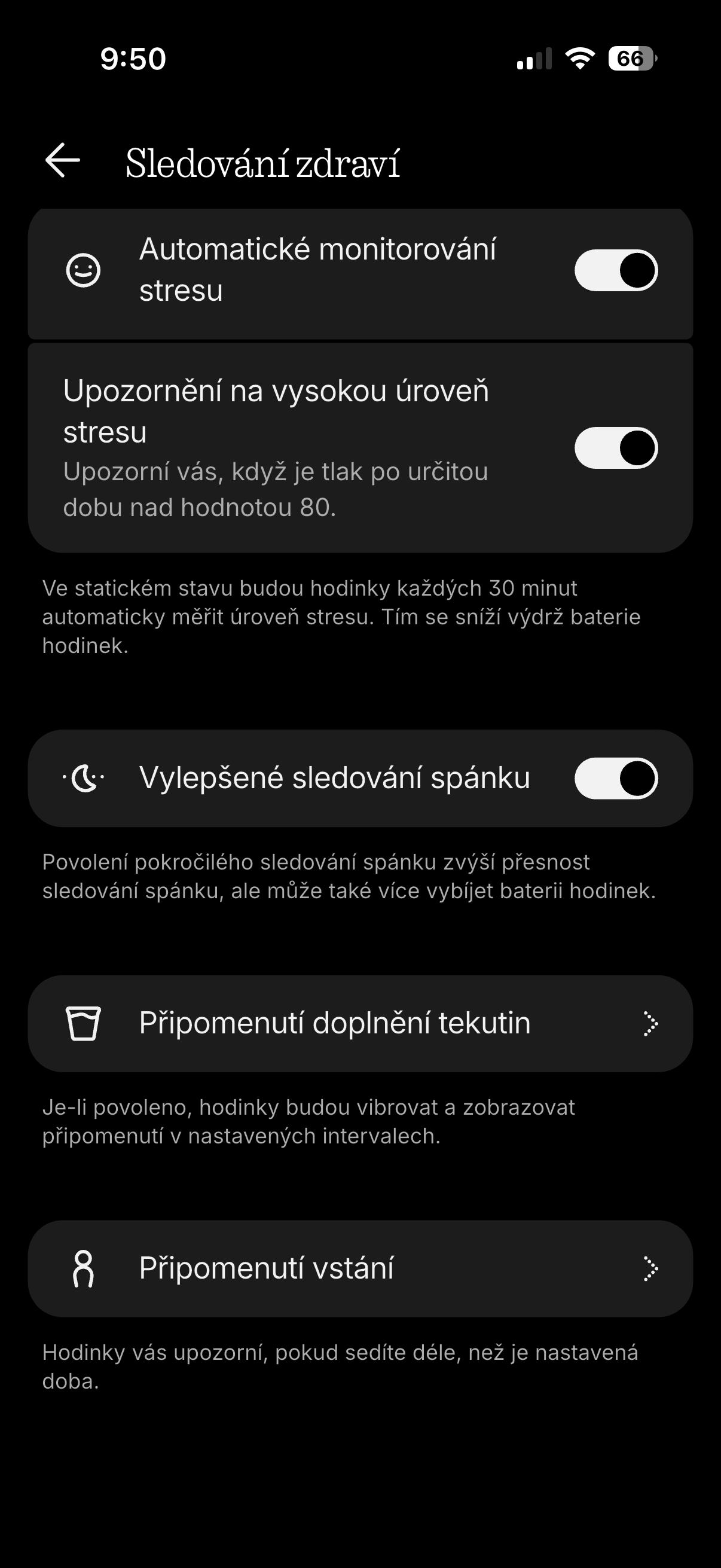The image size is (721, 1568).
Task: Go back from Sledování zdraví
Action: point(63,161)
